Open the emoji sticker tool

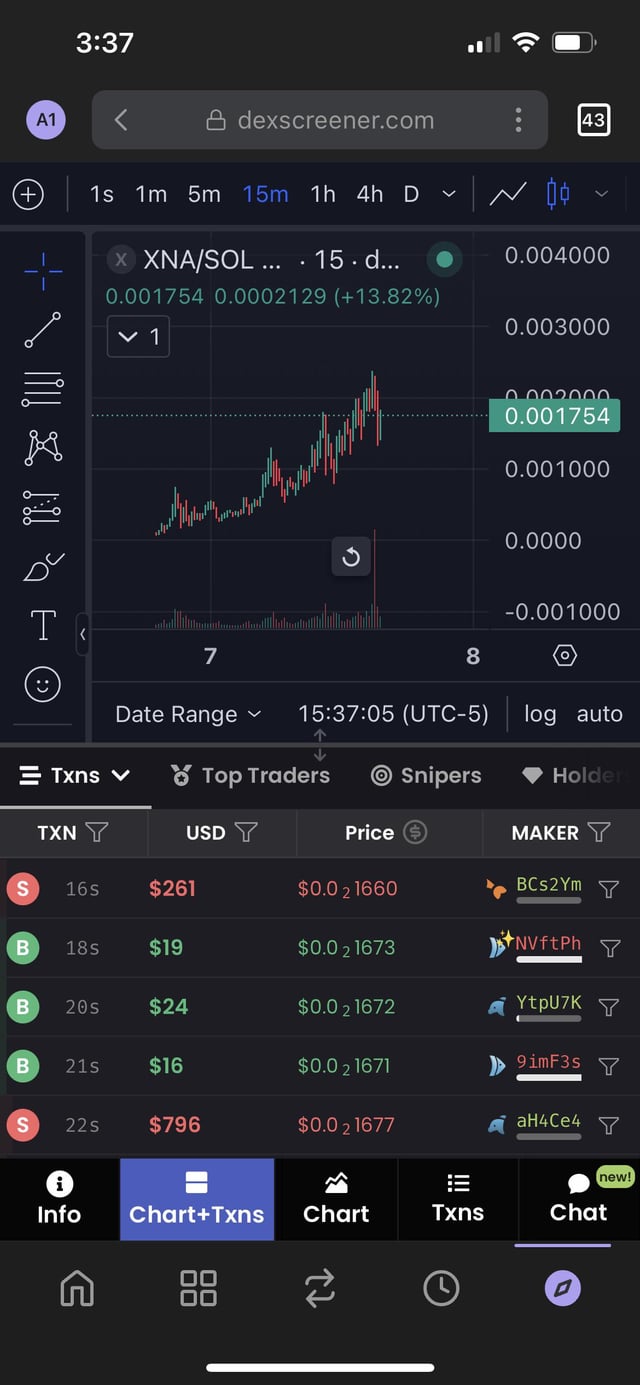pos(43,685)
